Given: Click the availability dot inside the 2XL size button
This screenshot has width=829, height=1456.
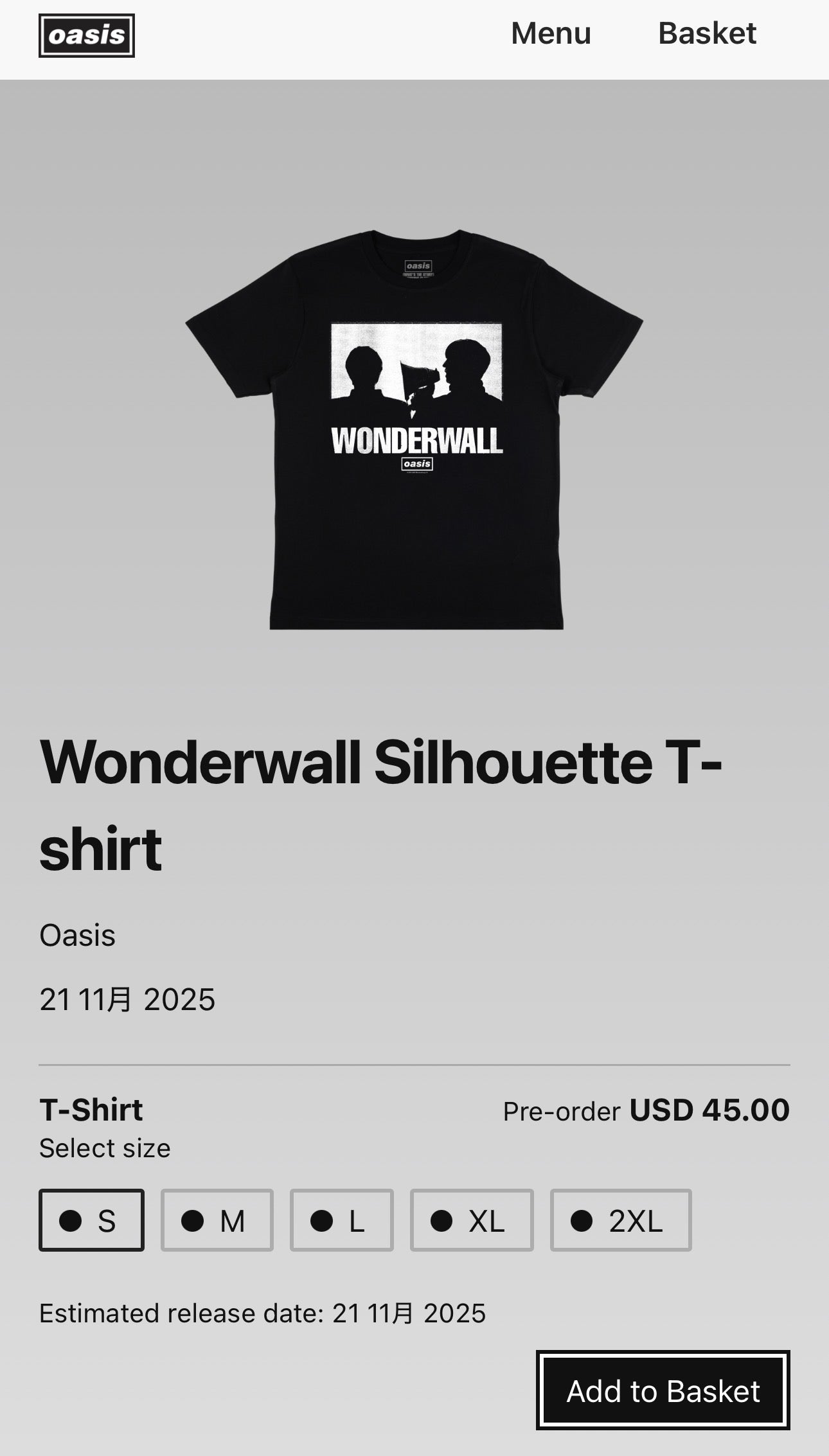Looking at the screenshot, I should [x=580, y=1220].
